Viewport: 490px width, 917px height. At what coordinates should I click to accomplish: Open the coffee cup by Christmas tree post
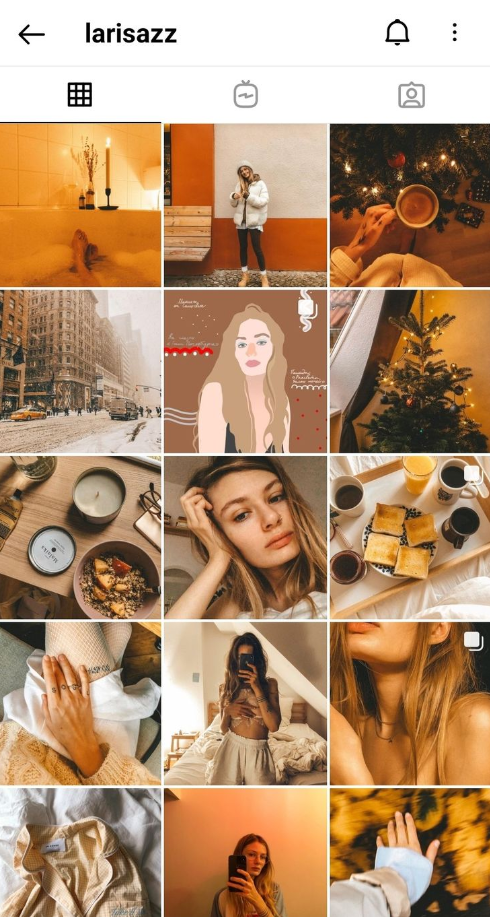410,205
